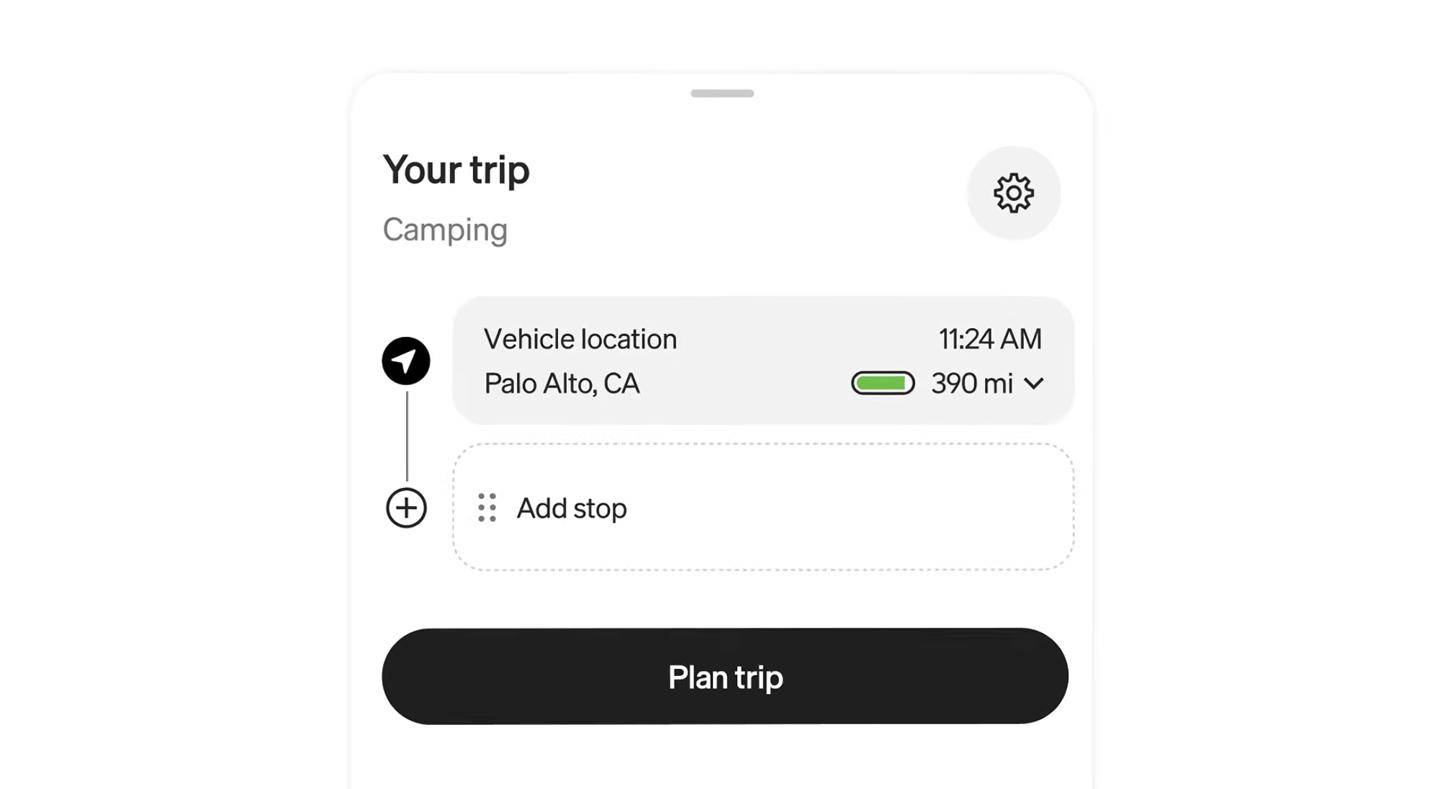Image resolution: width=1440 pixels, height=789 pixels.
Task: Tap the Add stop field
Action: 763,507
